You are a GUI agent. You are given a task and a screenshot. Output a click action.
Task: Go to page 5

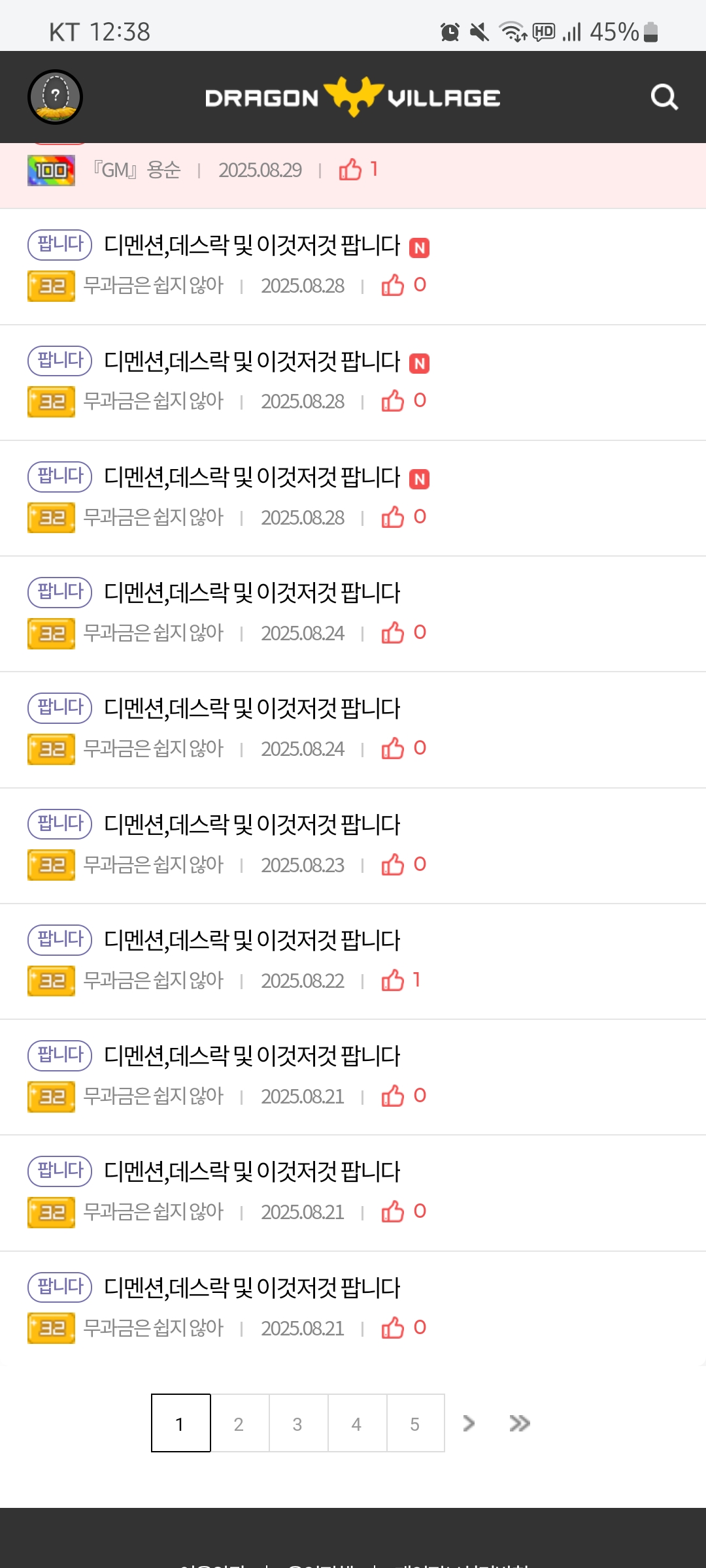pyautogui.click(x=415, y=1424)
